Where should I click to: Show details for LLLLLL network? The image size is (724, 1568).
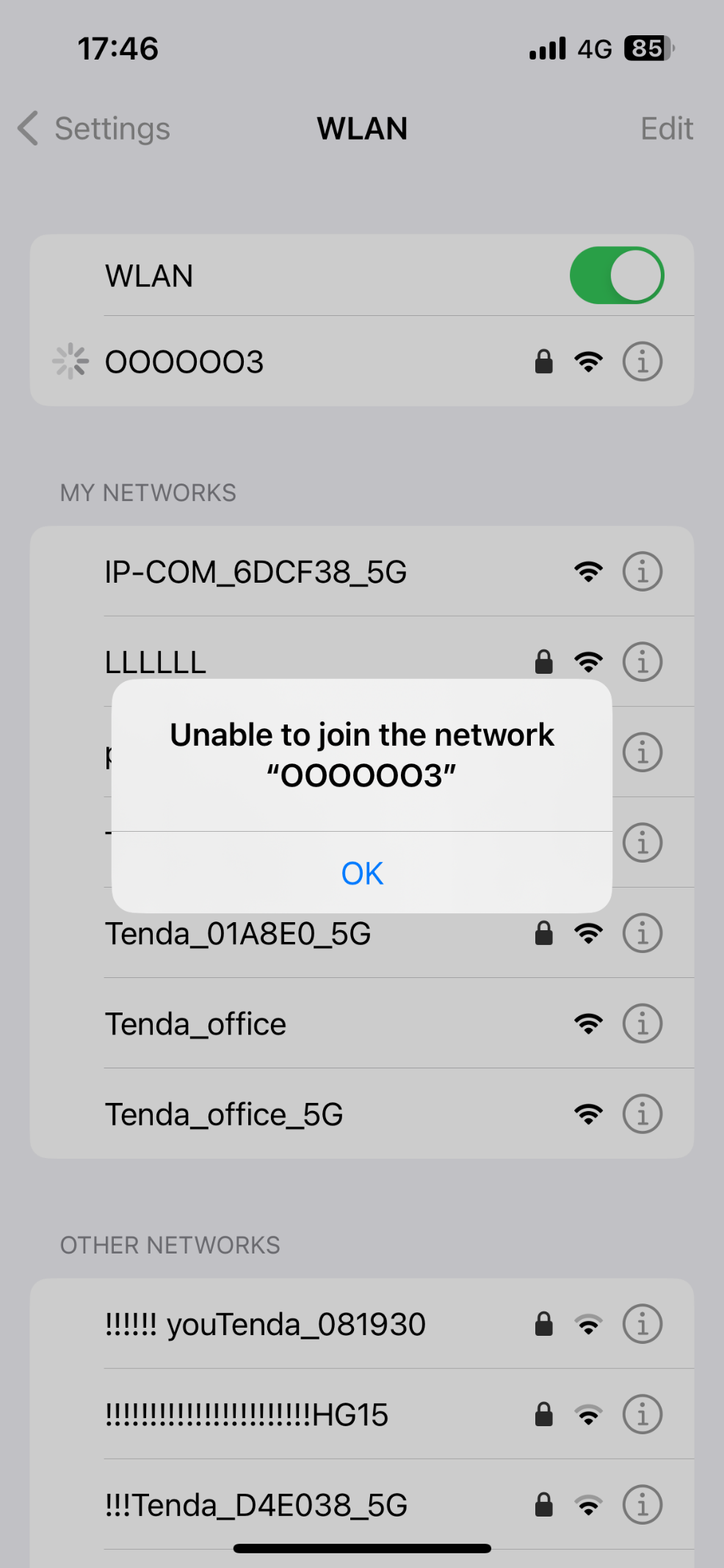642,661
